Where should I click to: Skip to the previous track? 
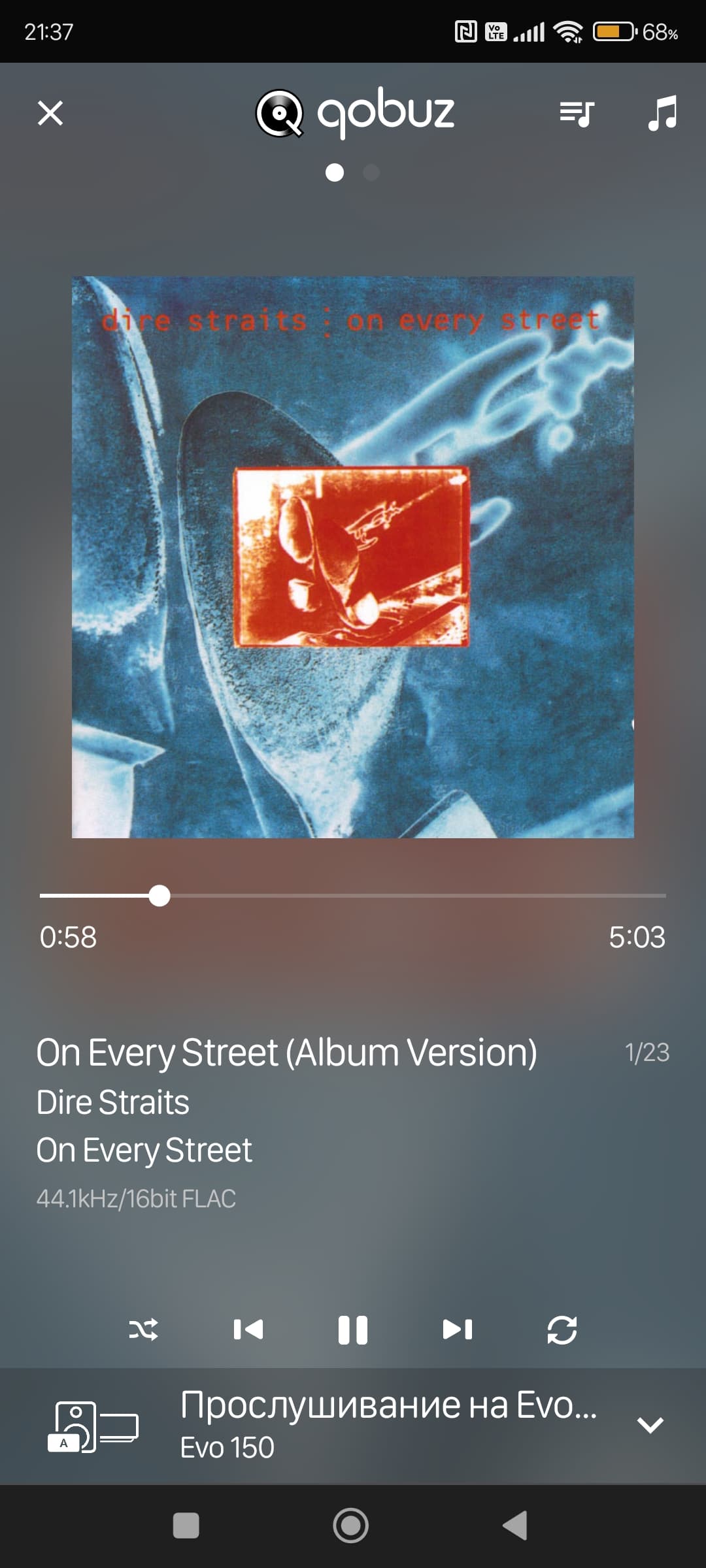tap(248, 1329)
